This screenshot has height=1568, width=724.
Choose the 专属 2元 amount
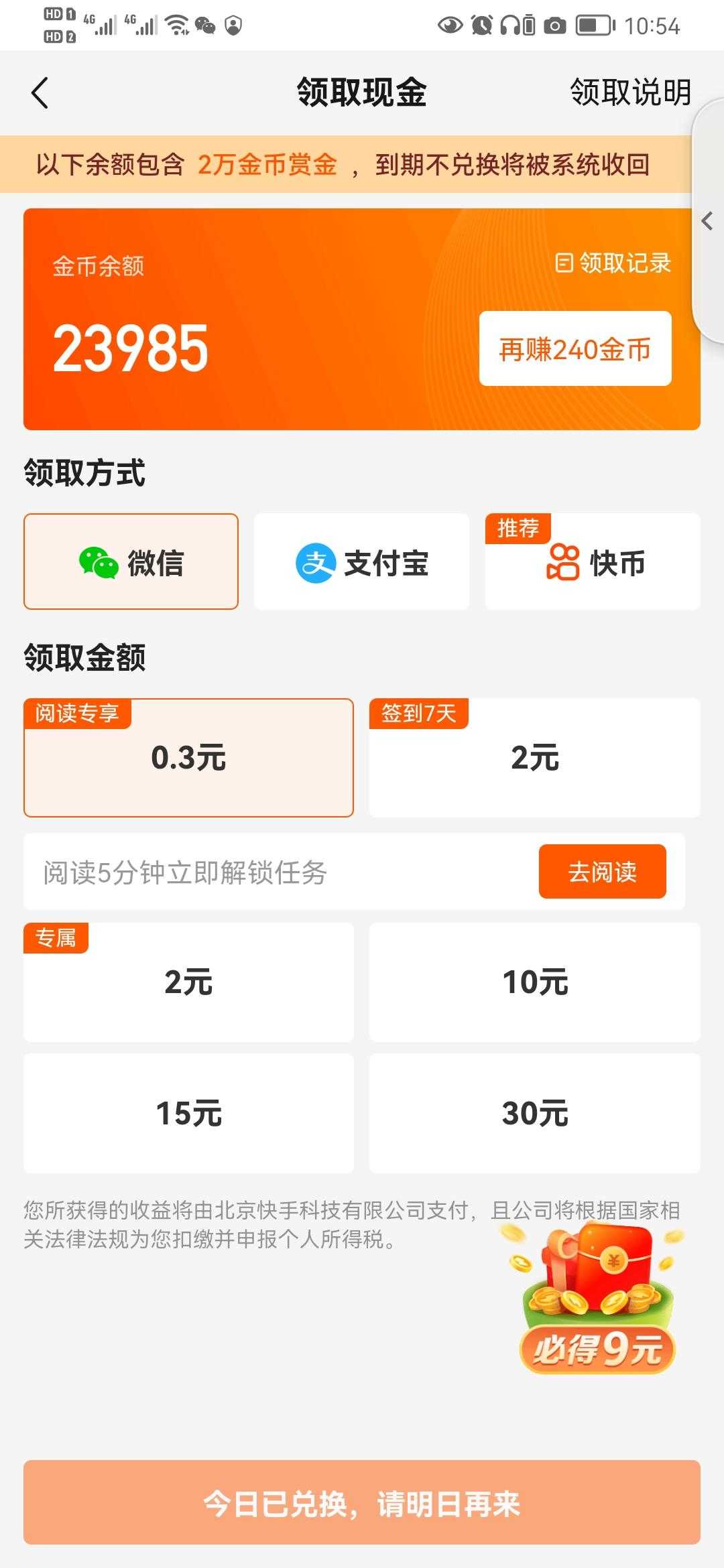point(188,982)
